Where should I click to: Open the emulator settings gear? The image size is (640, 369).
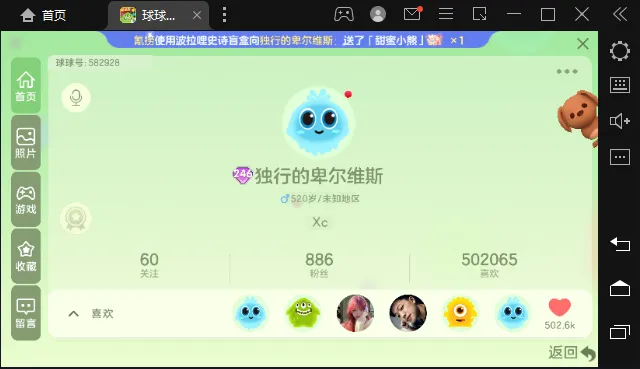620,51
